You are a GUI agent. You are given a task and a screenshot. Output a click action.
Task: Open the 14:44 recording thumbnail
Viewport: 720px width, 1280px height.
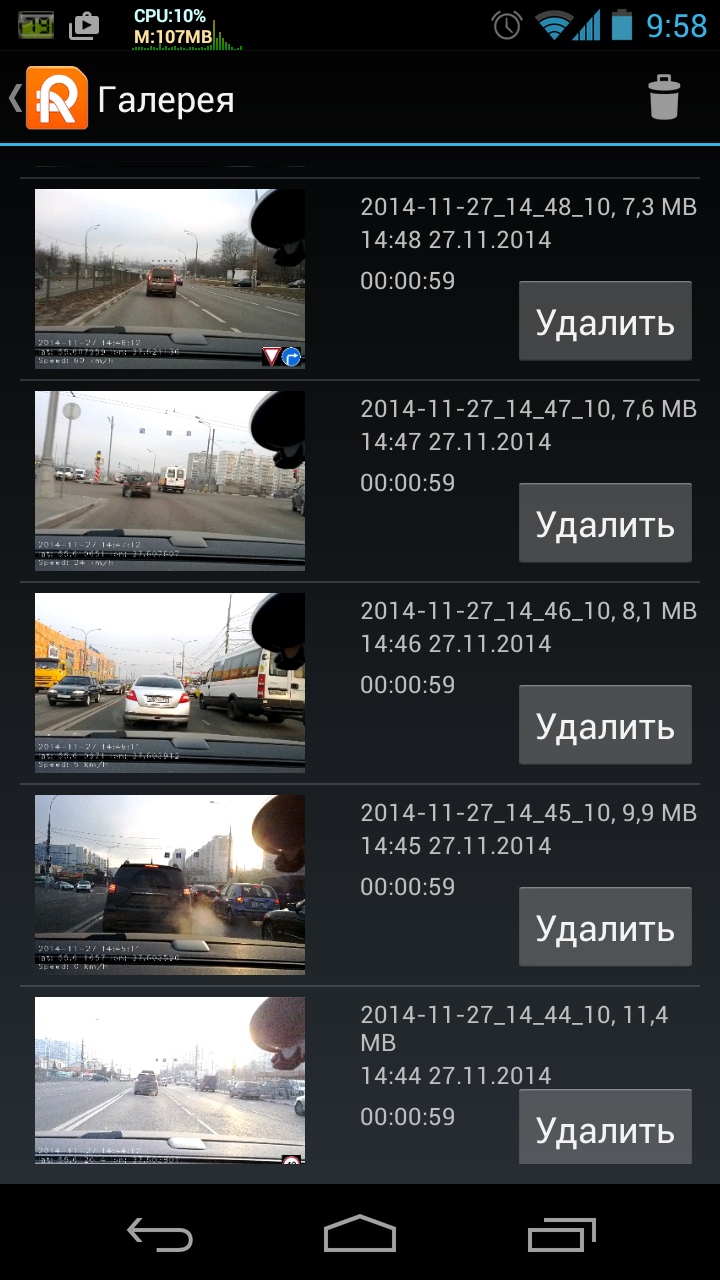pyautogui.click(x=169, y=1080)
